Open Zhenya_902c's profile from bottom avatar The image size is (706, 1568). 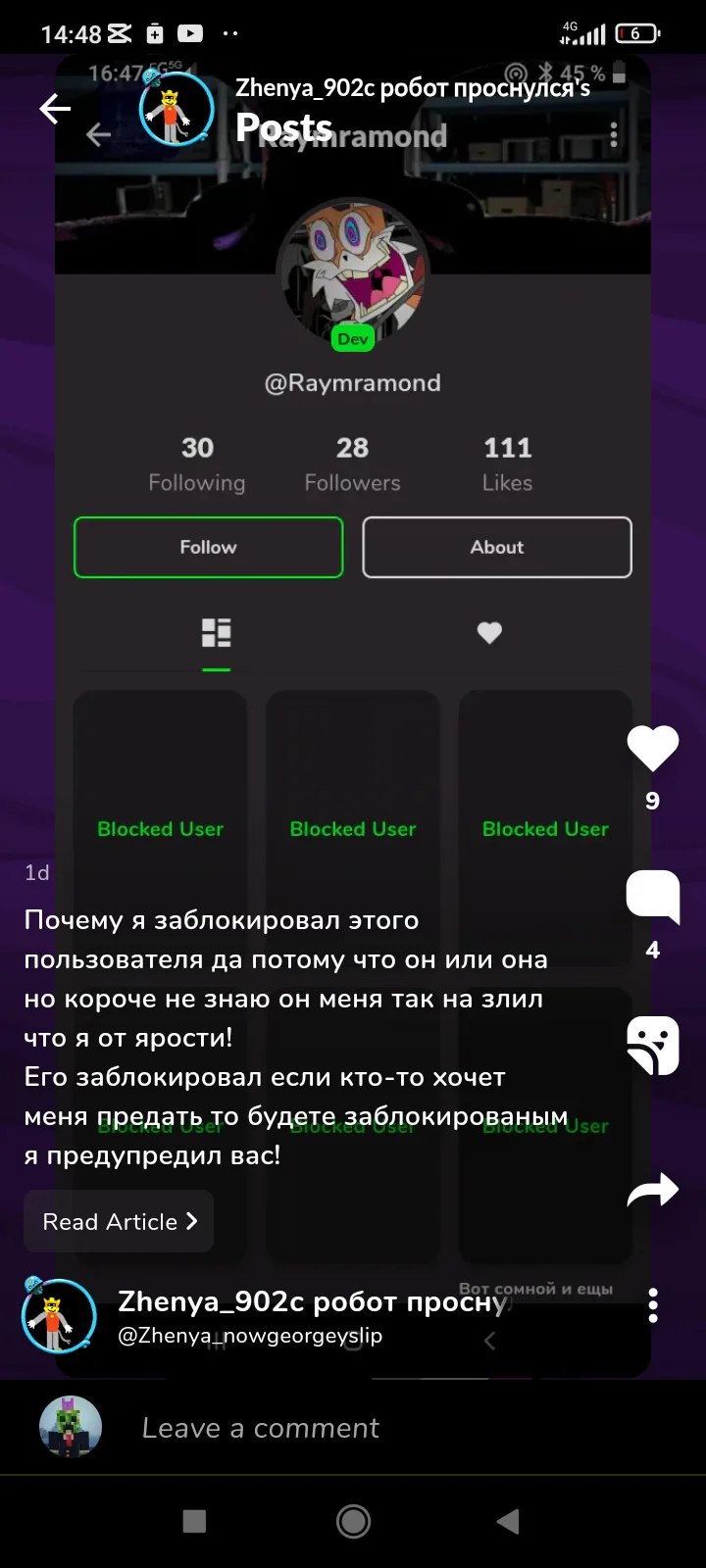click(59, 1316)
